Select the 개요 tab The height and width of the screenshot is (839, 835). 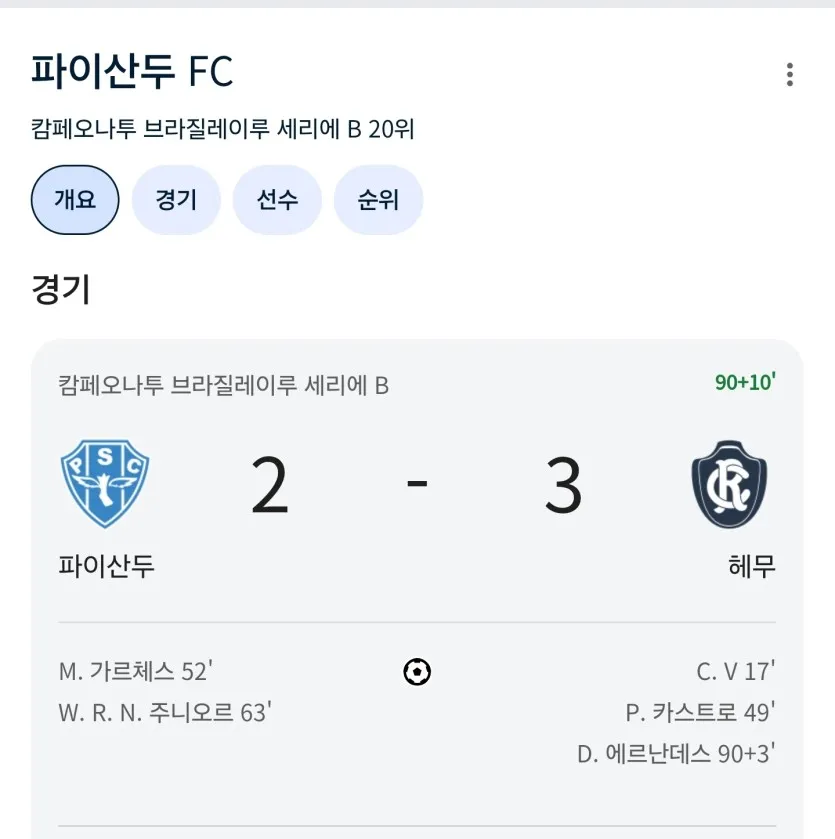point(75,200)
